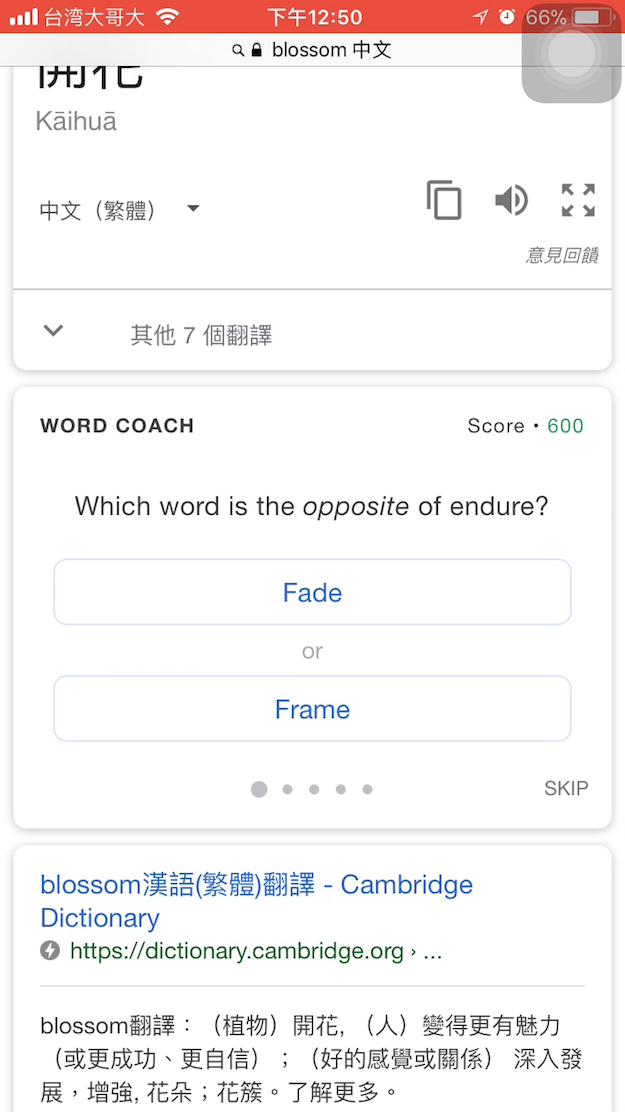The height and width of the screenshot is (1112, 625).
Task: Choose Fade as the answer
Action: (312, 593)
